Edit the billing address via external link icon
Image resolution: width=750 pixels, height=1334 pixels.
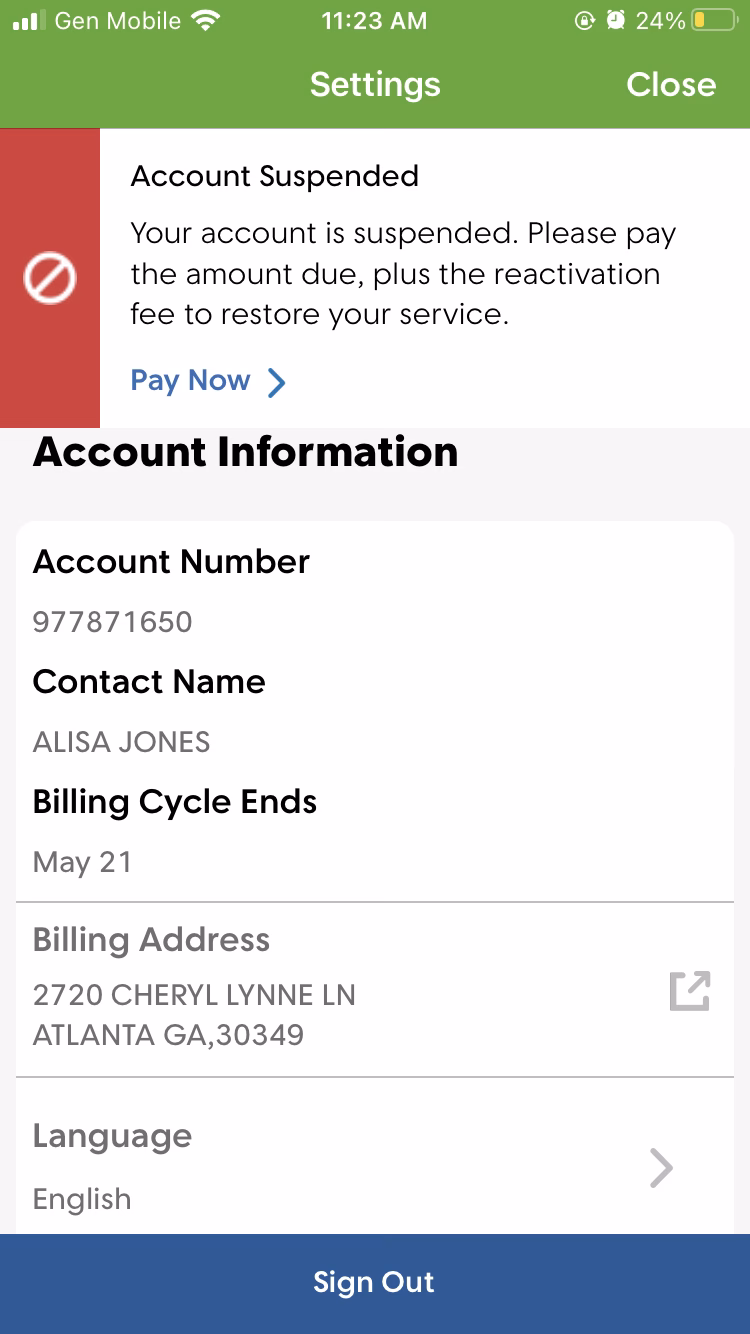point(689,991)
